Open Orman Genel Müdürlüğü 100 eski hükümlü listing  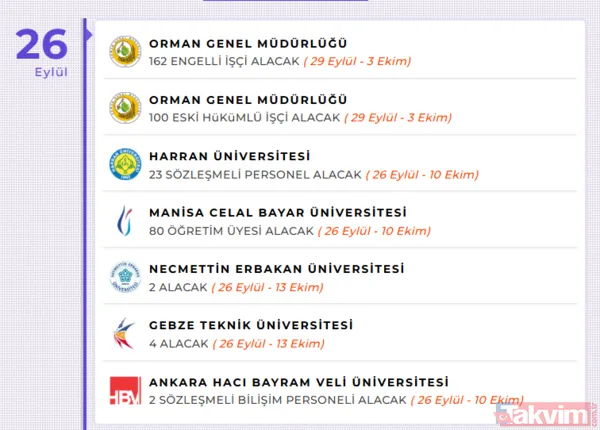pyautogui.click(x=247, y=100)
